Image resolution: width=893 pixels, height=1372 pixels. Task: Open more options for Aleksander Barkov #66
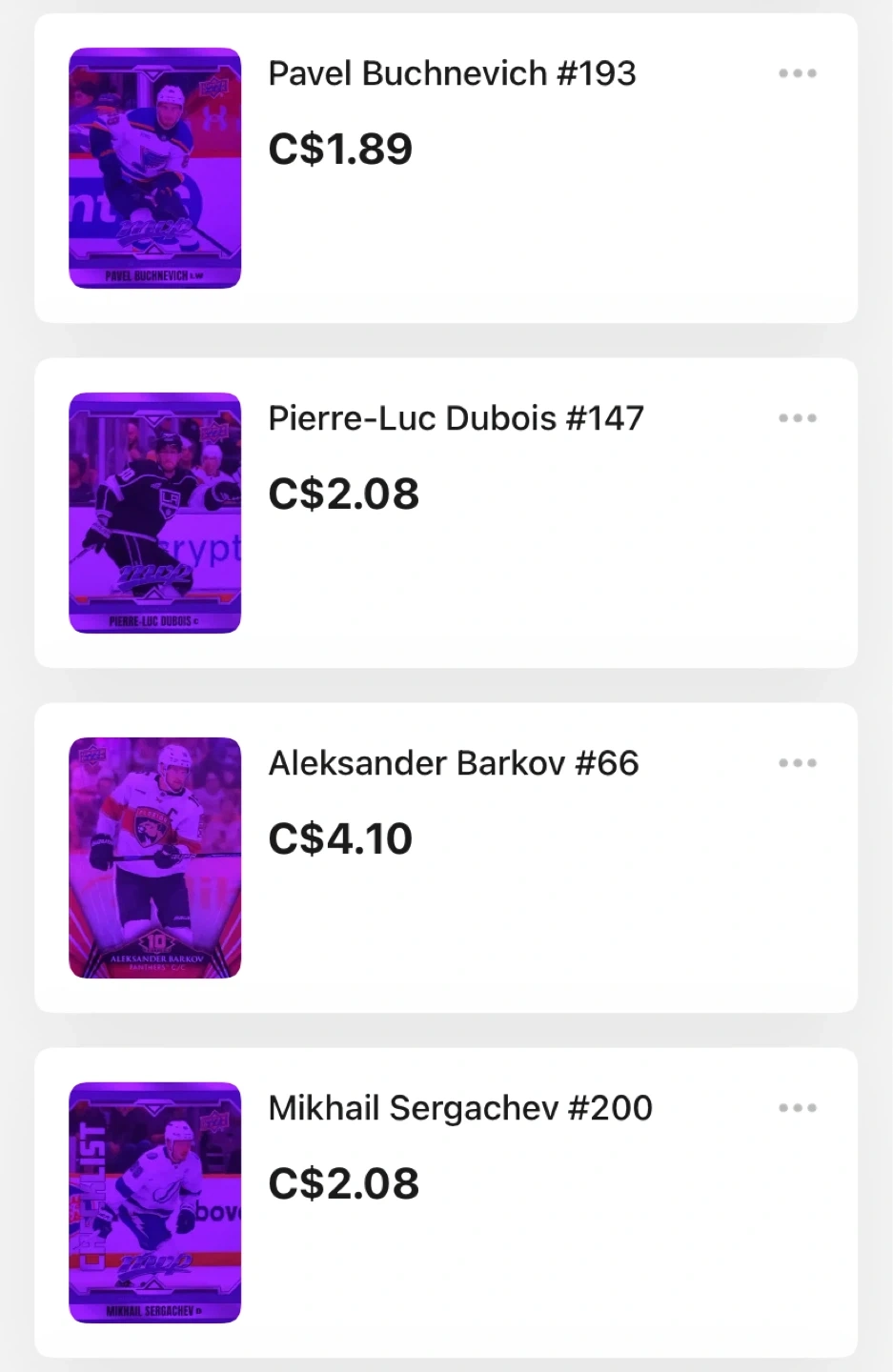pos(798,763)
